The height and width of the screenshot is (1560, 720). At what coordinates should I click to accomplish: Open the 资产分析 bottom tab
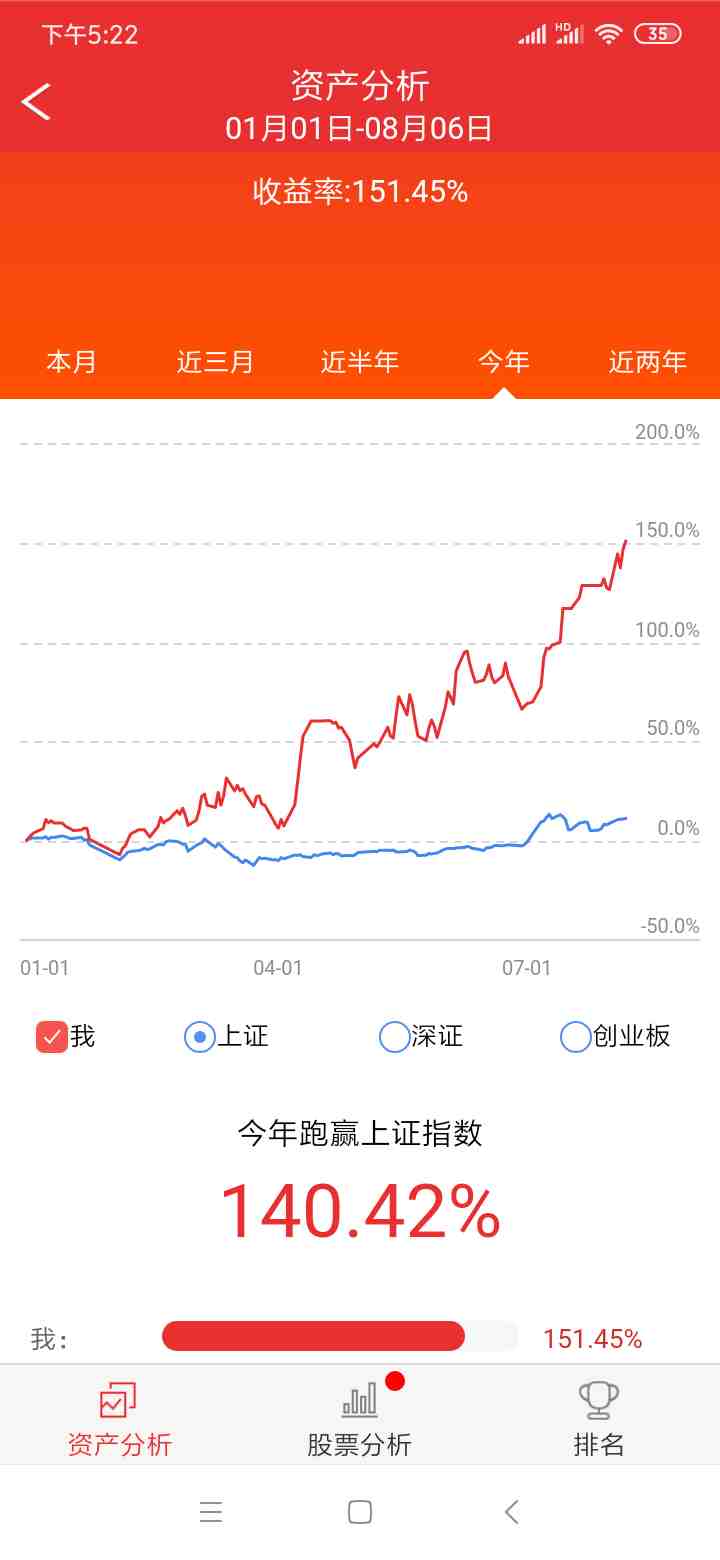[120, 1418]
